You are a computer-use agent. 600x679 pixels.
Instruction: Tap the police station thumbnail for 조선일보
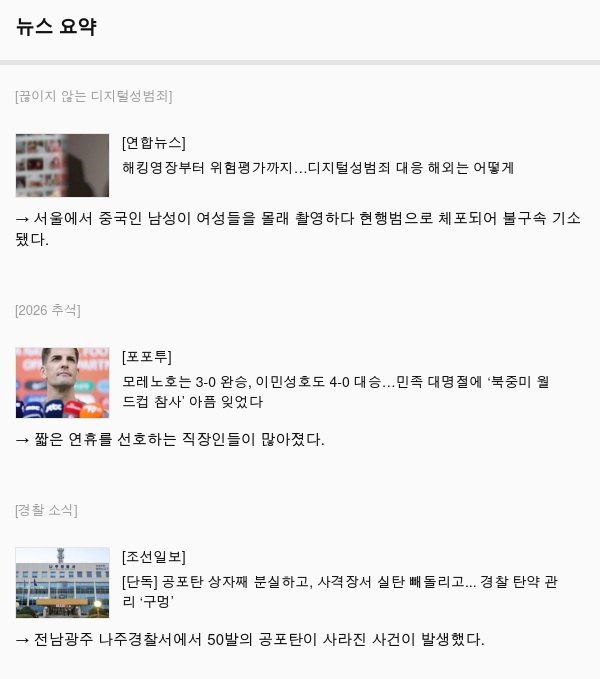pos(62,582)
